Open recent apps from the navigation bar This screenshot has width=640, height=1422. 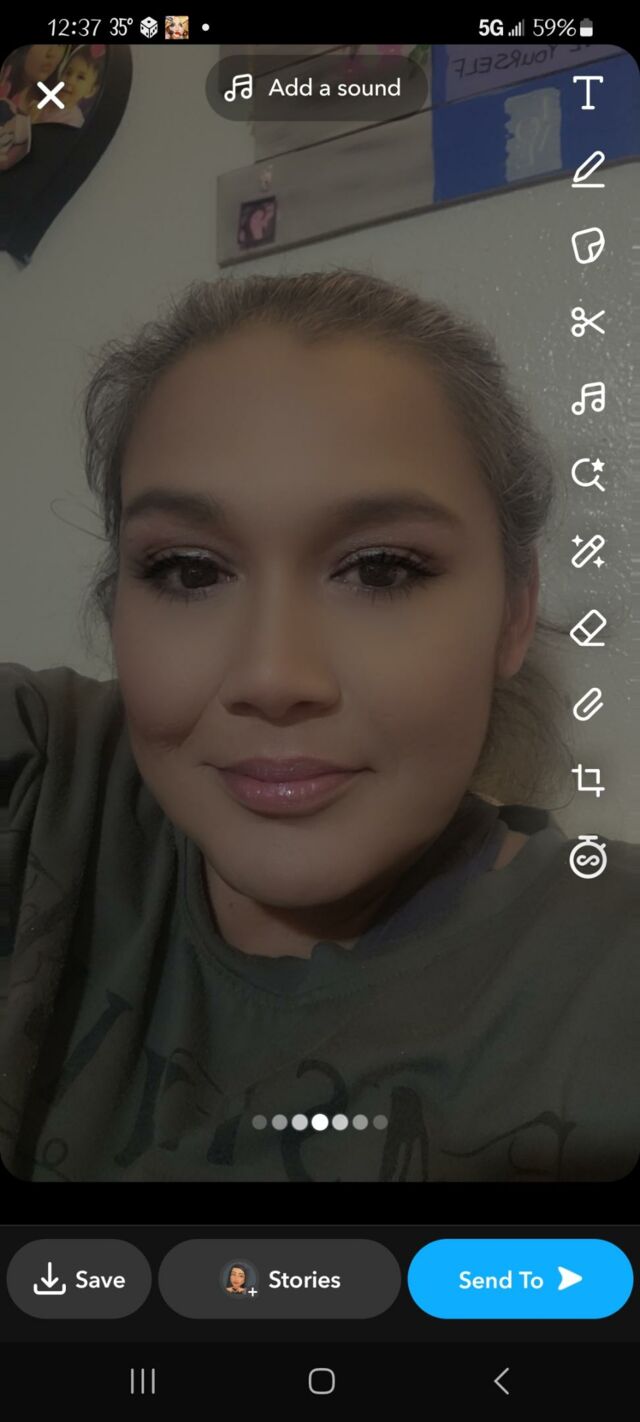click(x=142, y=1381)
